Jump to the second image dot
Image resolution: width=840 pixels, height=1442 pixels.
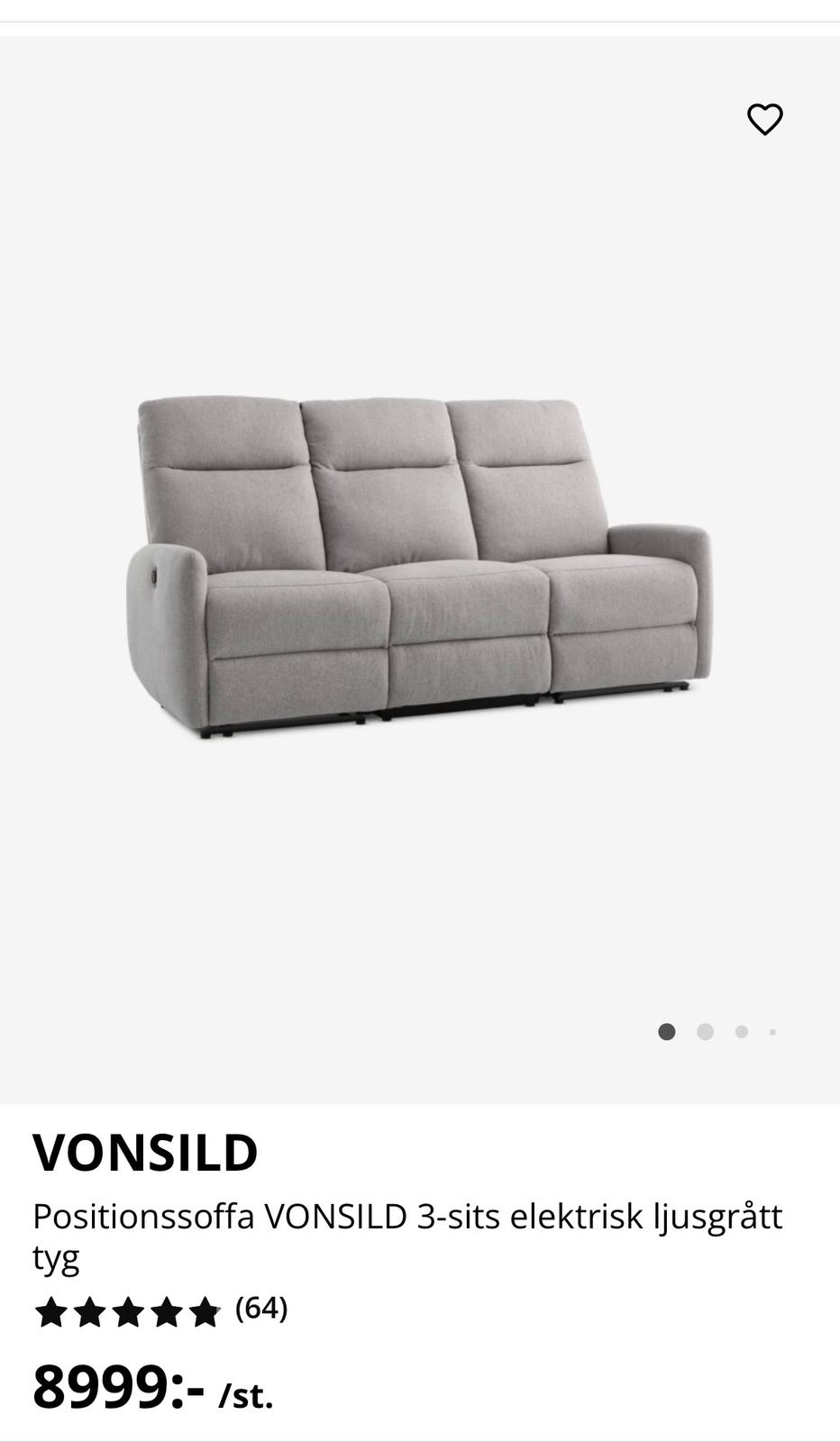[x=705, y=1032]
